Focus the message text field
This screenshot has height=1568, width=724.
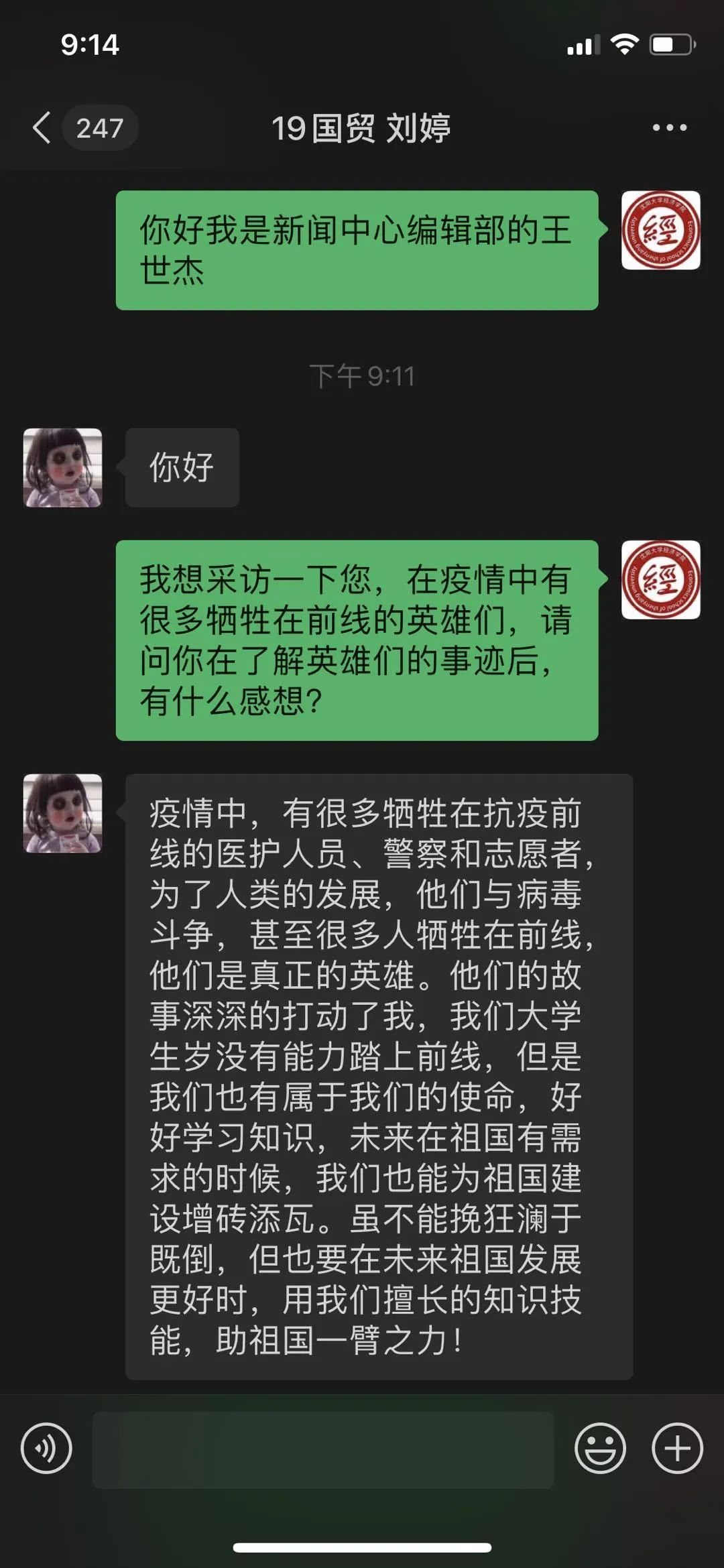pyautogui.click(x=323, y=1449)
